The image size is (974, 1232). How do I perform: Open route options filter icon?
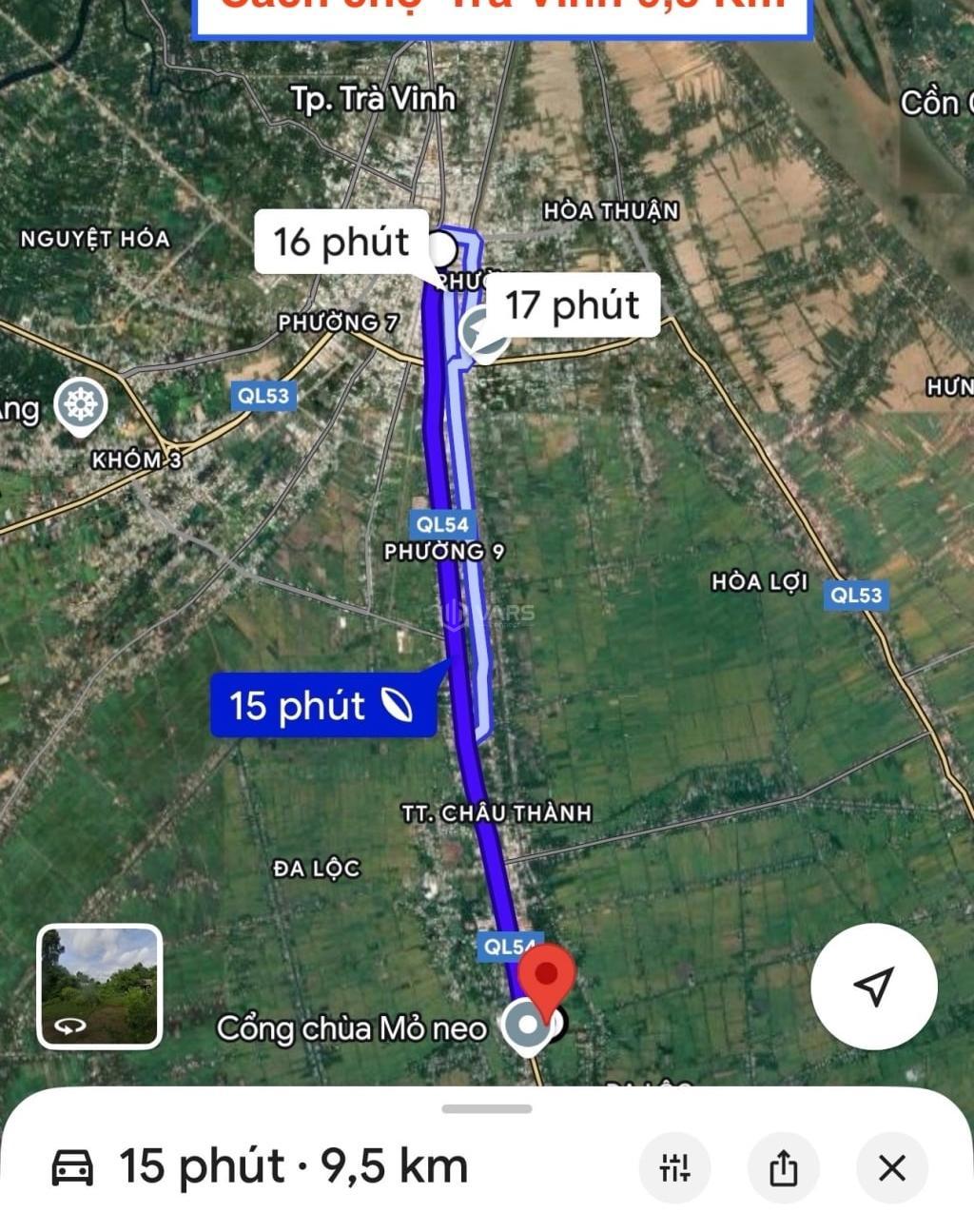pyautogui.click(x=674, y=1166)
